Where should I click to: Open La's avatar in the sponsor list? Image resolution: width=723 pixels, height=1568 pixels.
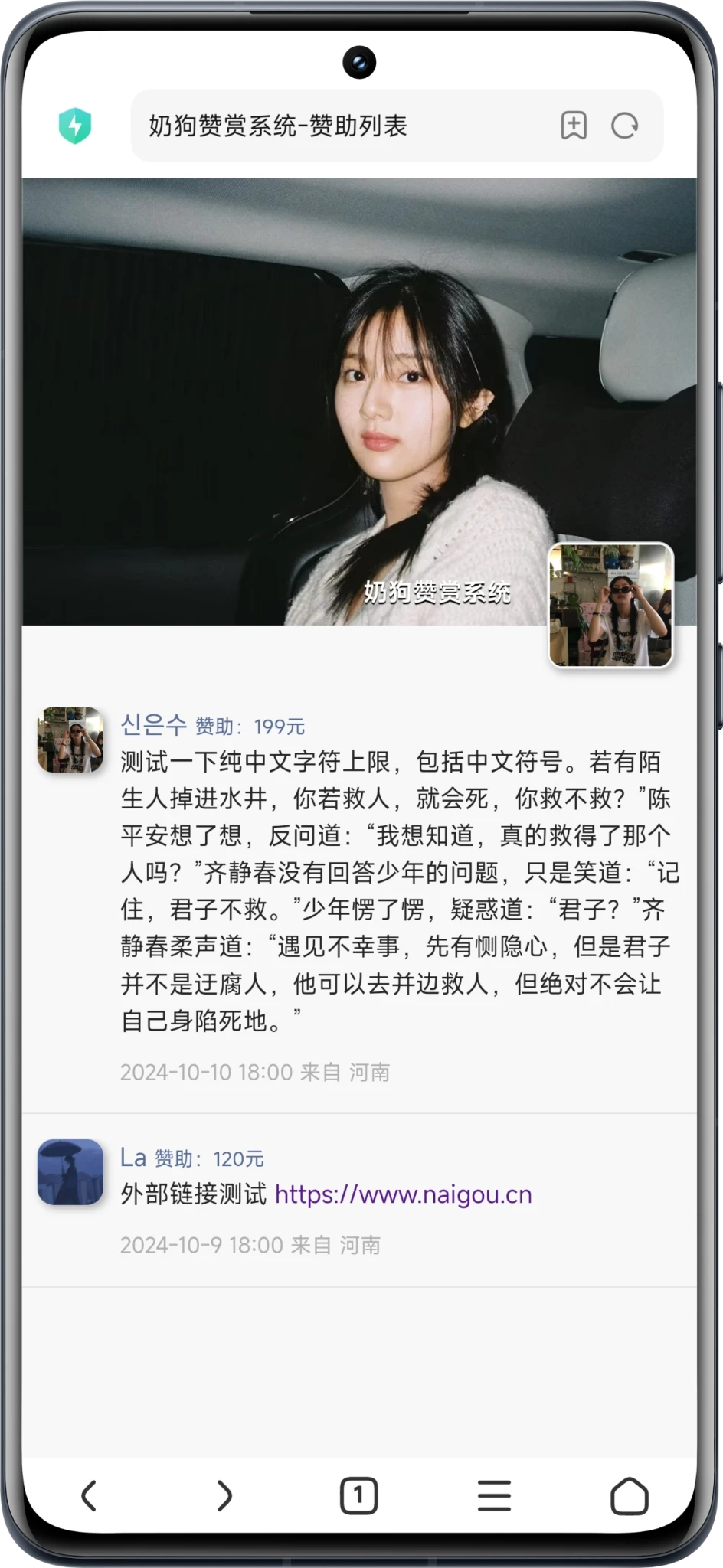[70, 1172]
